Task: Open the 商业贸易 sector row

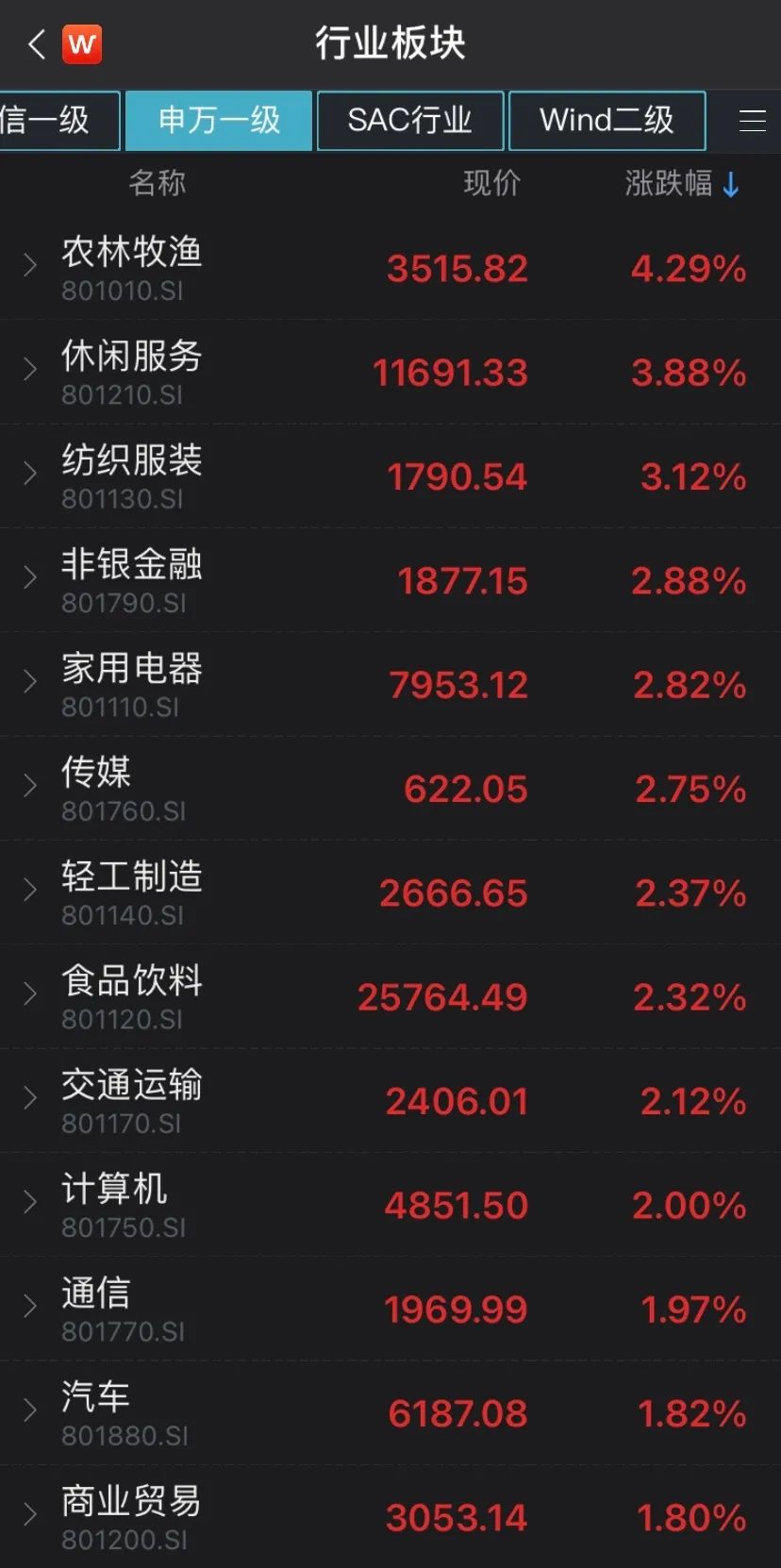Action: [x=390, y=1517]
